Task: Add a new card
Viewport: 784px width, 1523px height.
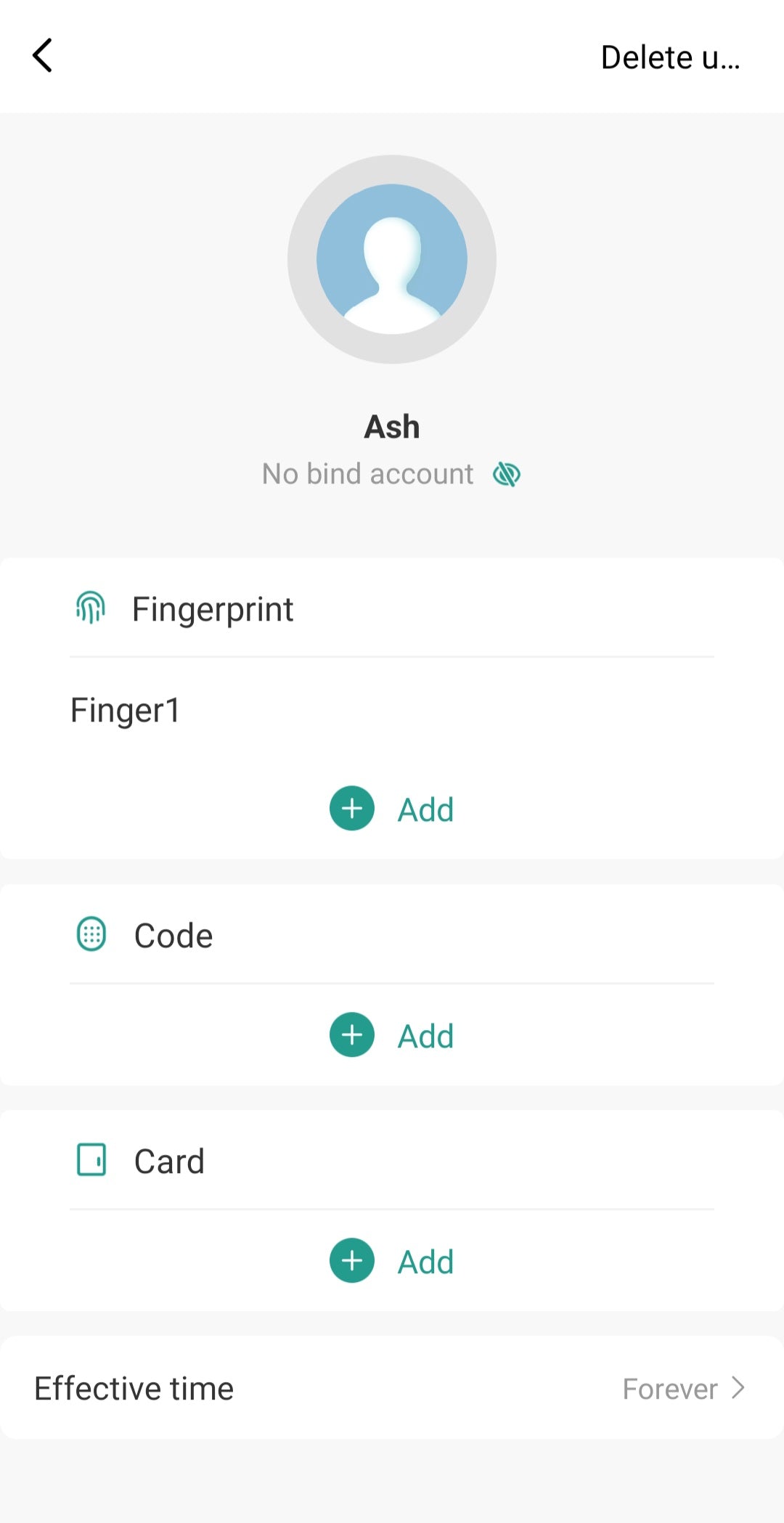Action: click(392, 1261)
